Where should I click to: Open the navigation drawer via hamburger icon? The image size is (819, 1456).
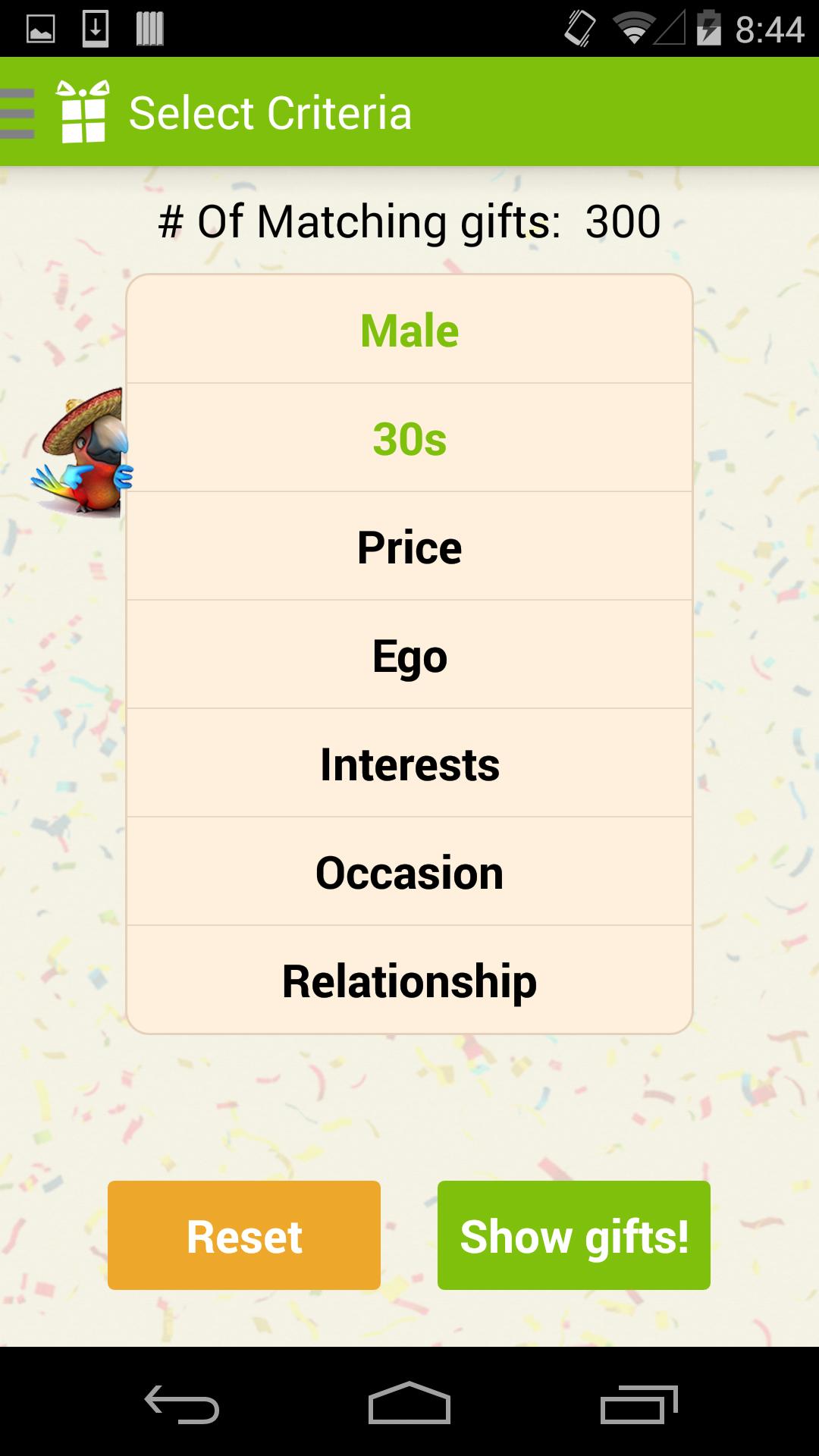16,112
